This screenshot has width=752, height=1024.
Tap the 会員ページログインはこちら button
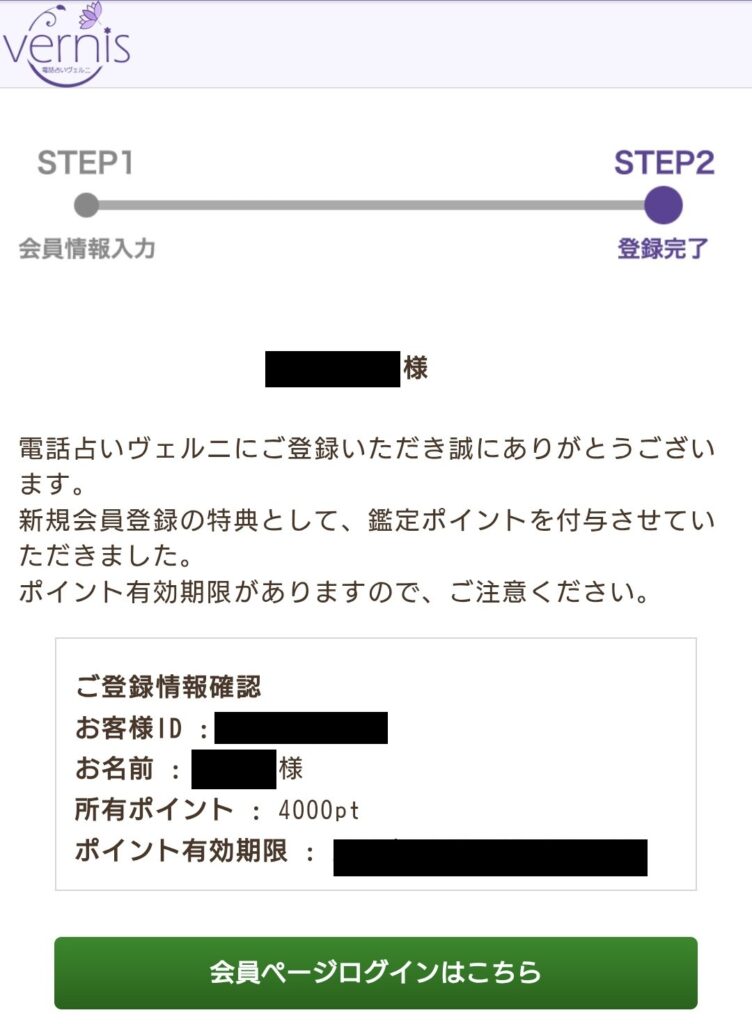tap(375, 972)
